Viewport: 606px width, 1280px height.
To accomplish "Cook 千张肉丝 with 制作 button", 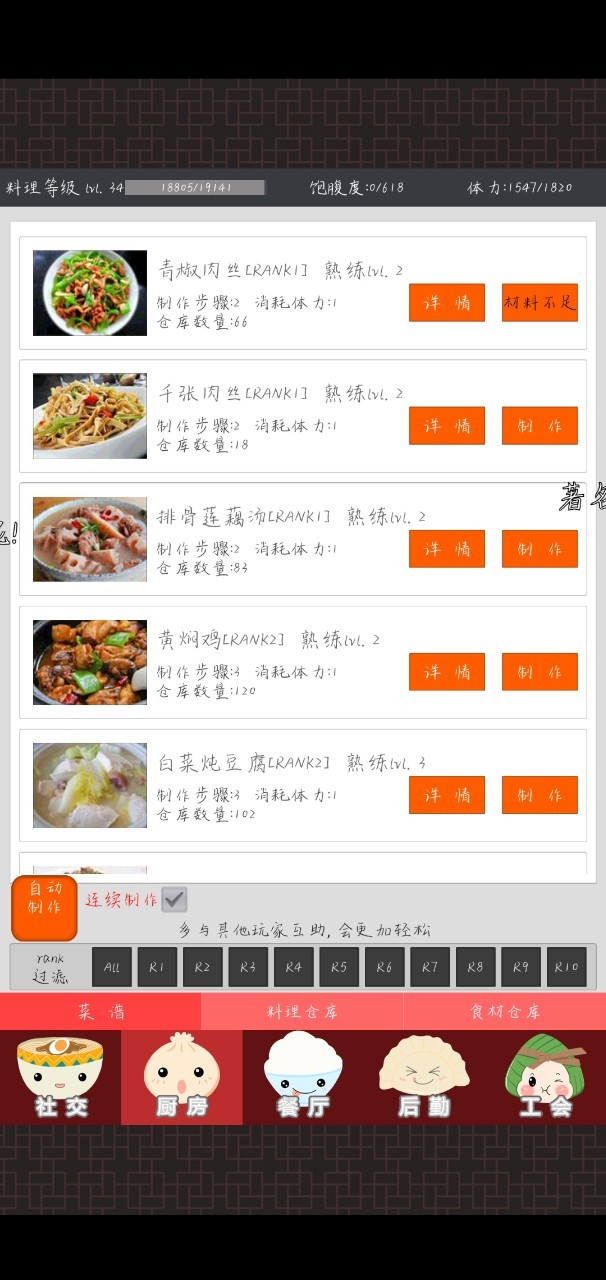I will click(x=540, y=425).
